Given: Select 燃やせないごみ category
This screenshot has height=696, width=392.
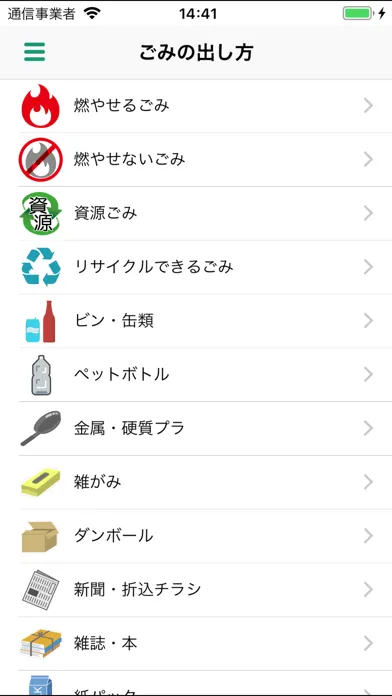Looking at the screenshot, I should click(196, 160).
